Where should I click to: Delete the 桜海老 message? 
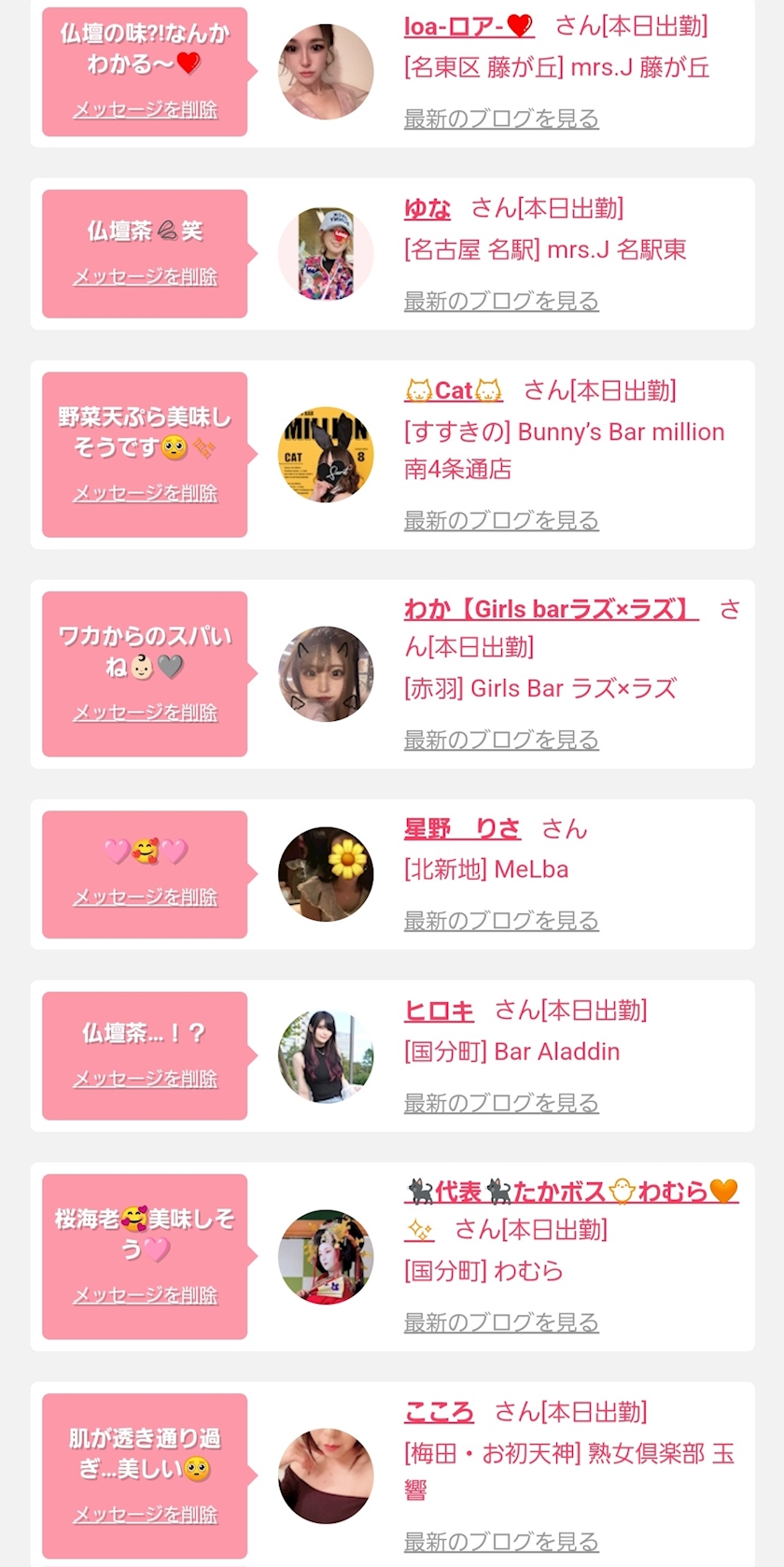point(146,1294)
